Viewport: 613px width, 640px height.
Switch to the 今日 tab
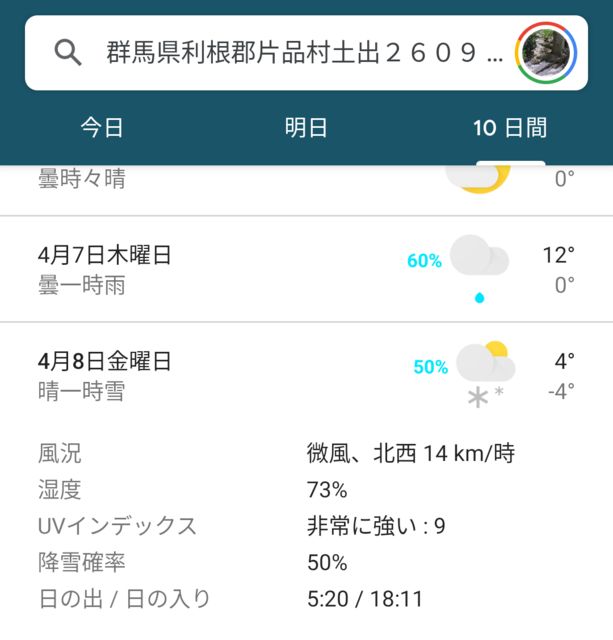coord(102,128)
